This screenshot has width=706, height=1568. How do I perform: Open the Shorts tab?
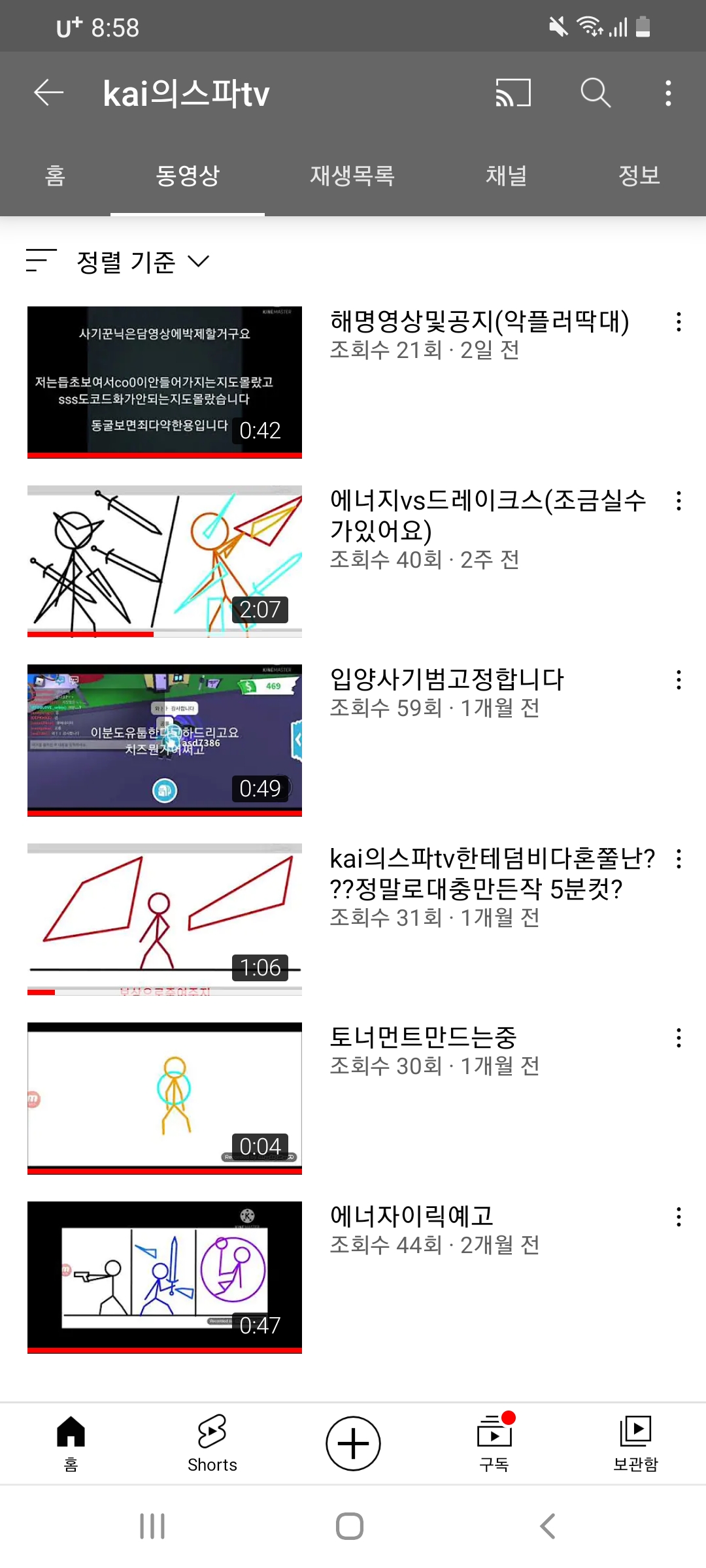click(x=212, y=1444)
